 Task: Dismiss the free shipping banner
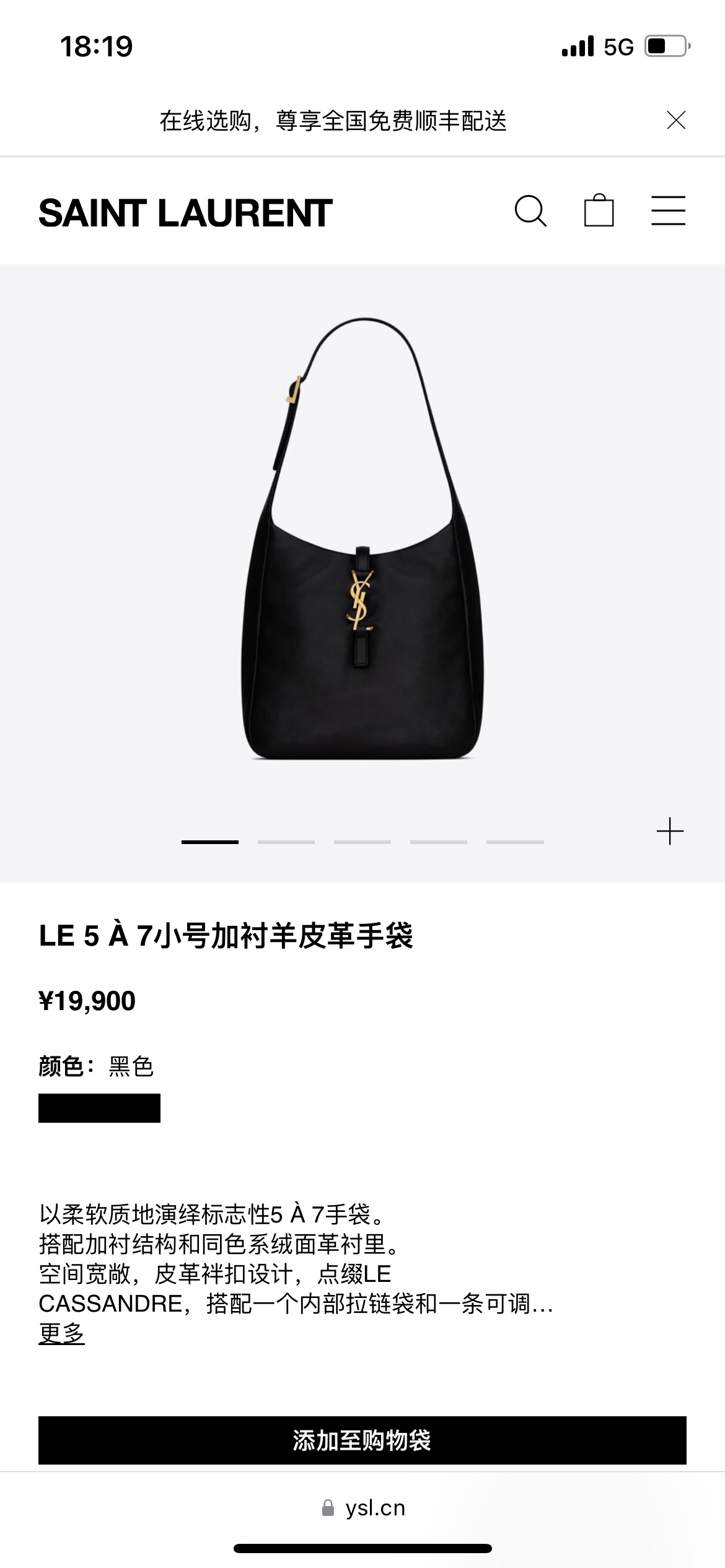675,120
